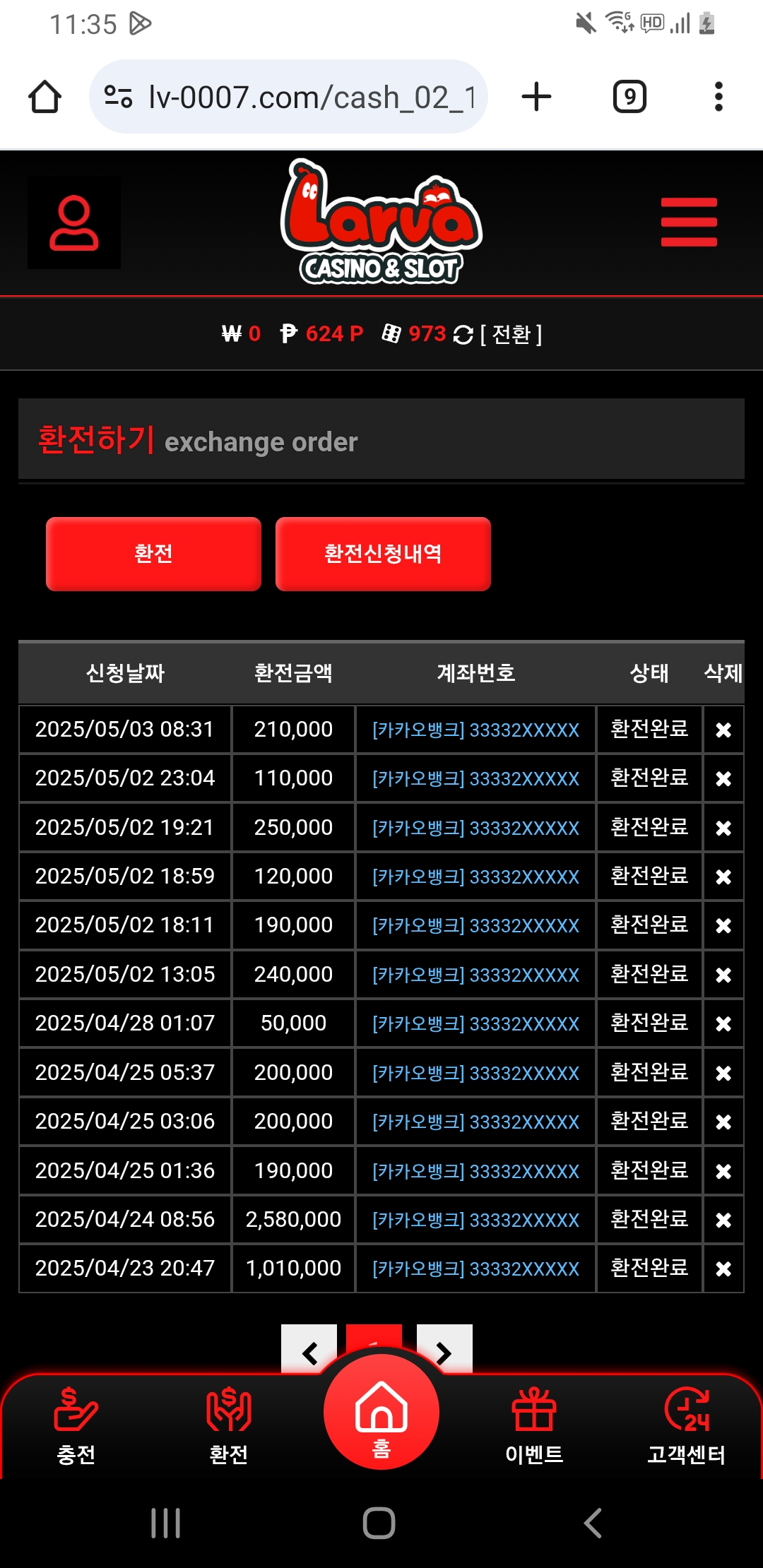Viewport: 763px width, 1568px height.
Task: Delete the 2025/04/24 08:56 entry
Action: click(723, 1220)
